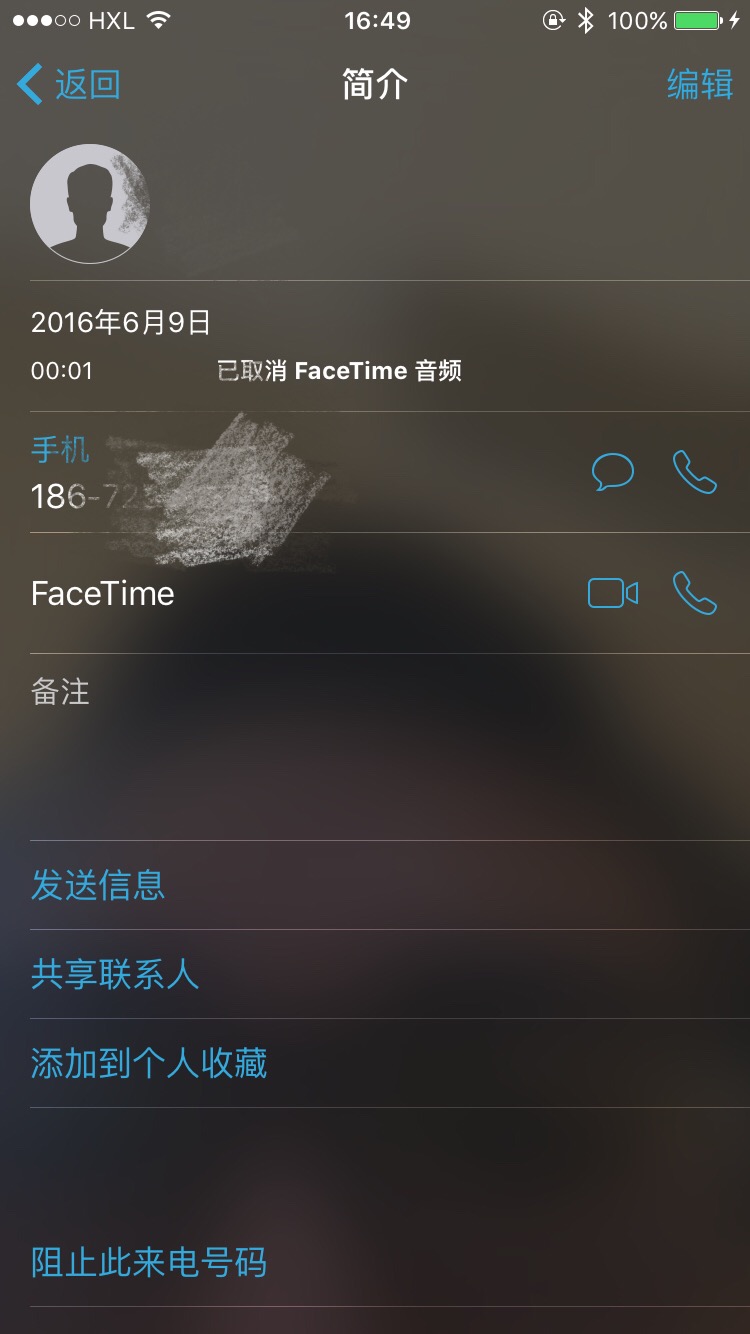This screenshot has height=1334, width=750.
Task: Select 发送信息 to send a message
Action: (x=98, y=885)
